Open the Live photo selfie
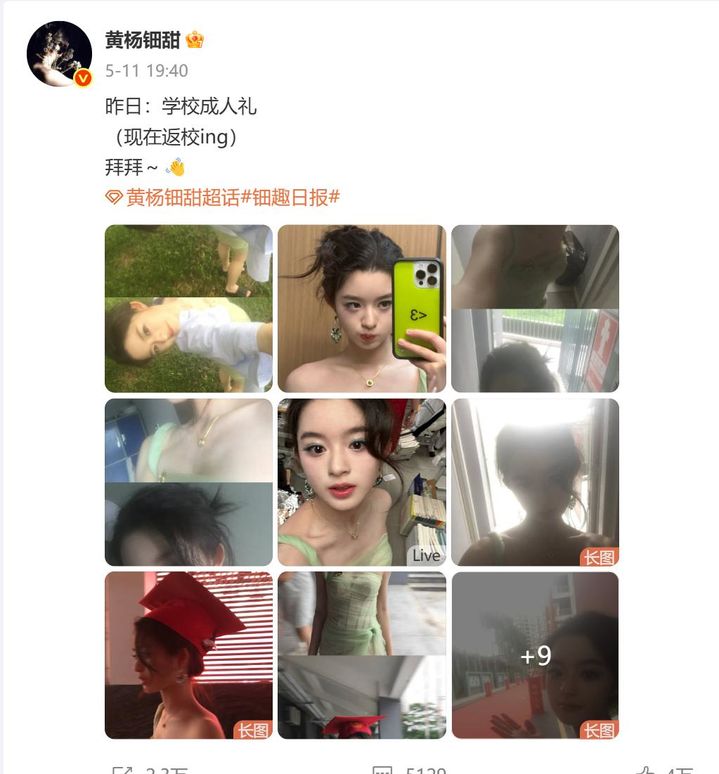 pos(361,482)
